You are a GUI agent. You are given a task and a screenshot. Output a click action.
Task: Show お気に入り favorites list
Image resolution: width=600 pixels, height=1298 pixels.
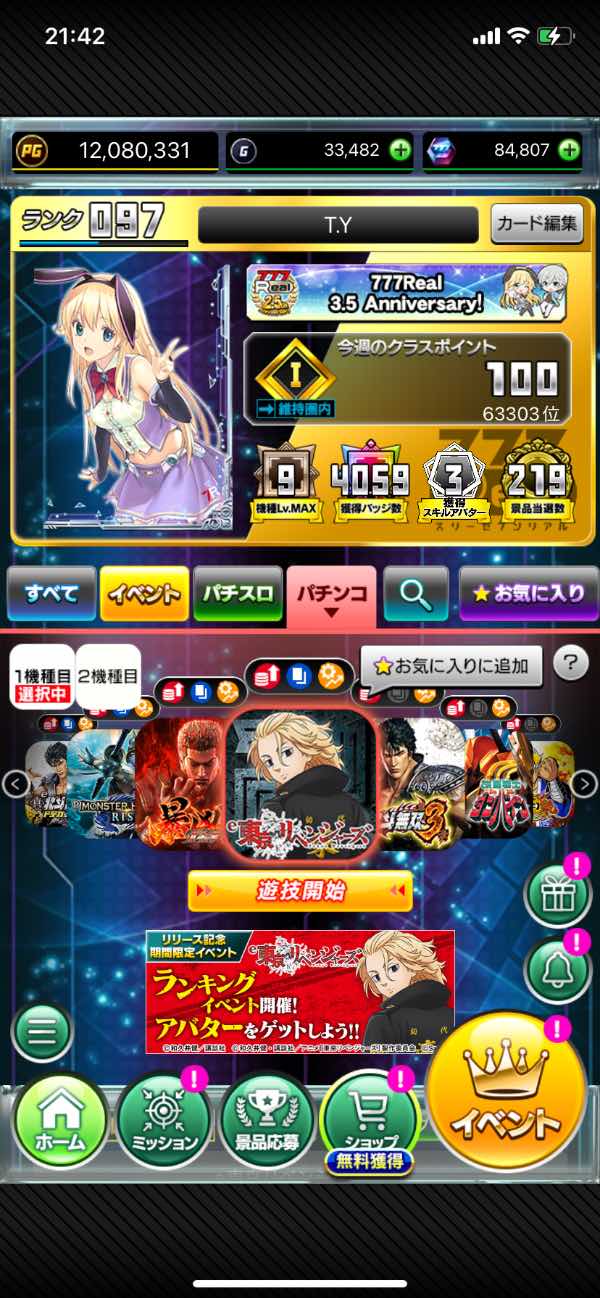coord(528,594)
